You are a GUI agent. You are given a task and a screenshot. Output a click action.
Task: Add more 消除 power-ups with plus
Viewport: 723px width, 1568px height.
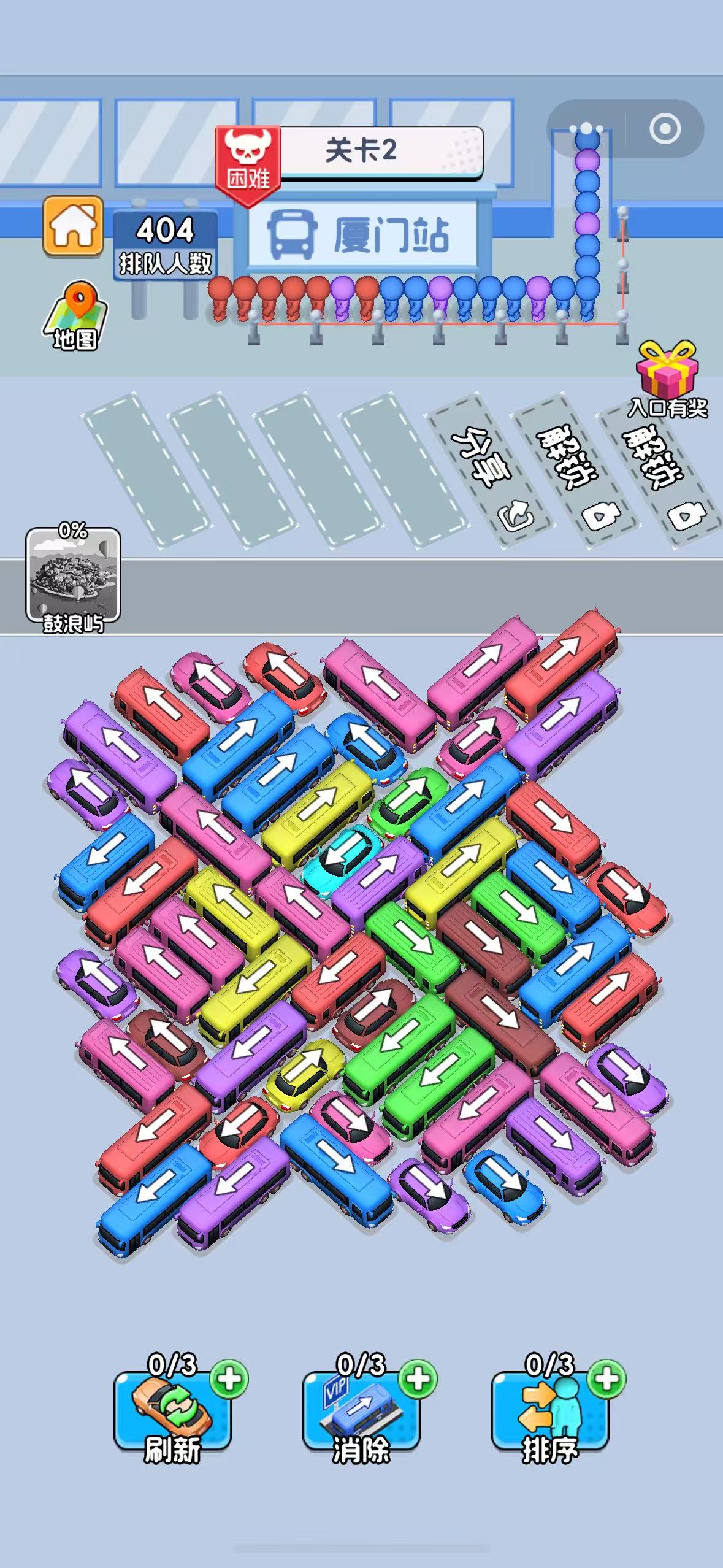click(x=418, y=1378)
